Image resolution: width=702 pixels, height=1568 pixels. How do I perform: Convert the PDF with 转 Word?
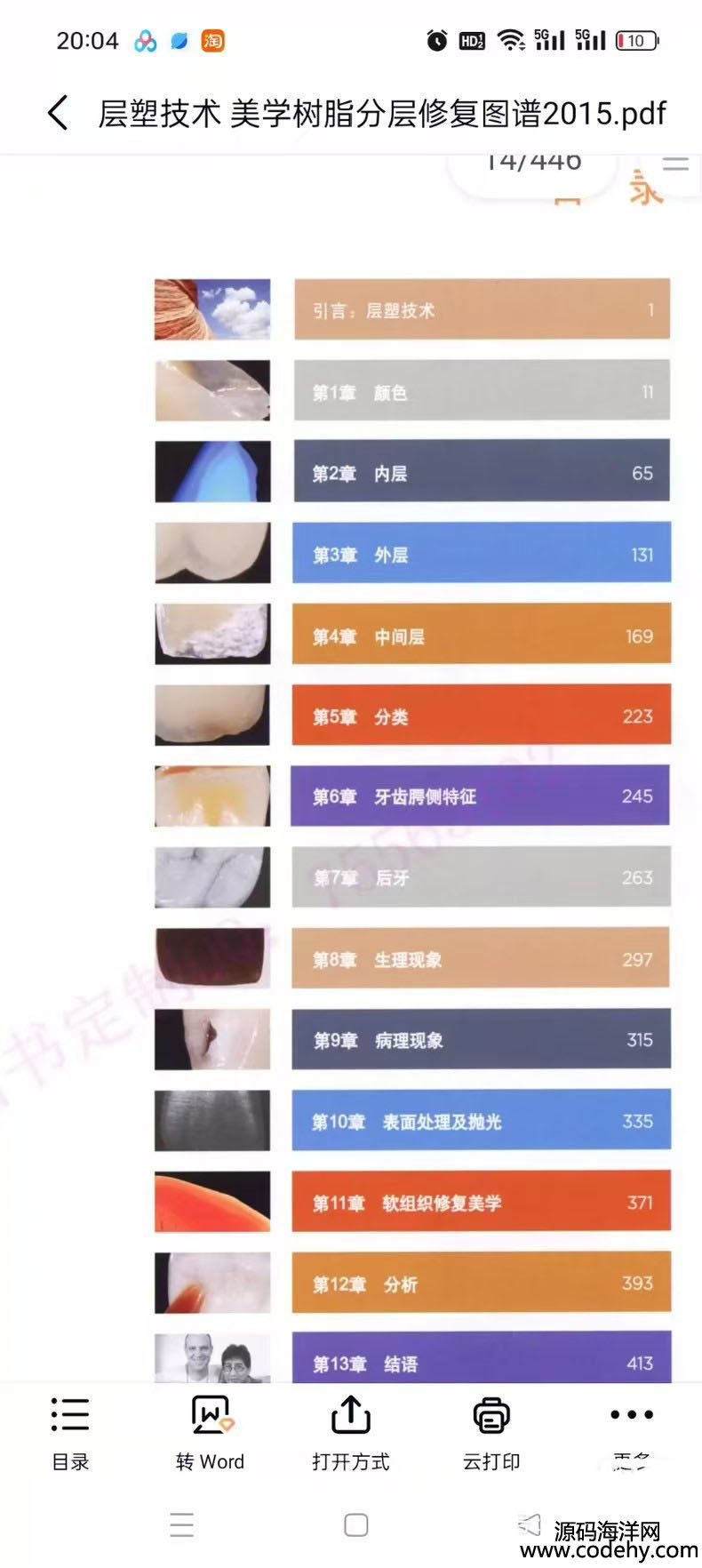[x=210, y=1433]
